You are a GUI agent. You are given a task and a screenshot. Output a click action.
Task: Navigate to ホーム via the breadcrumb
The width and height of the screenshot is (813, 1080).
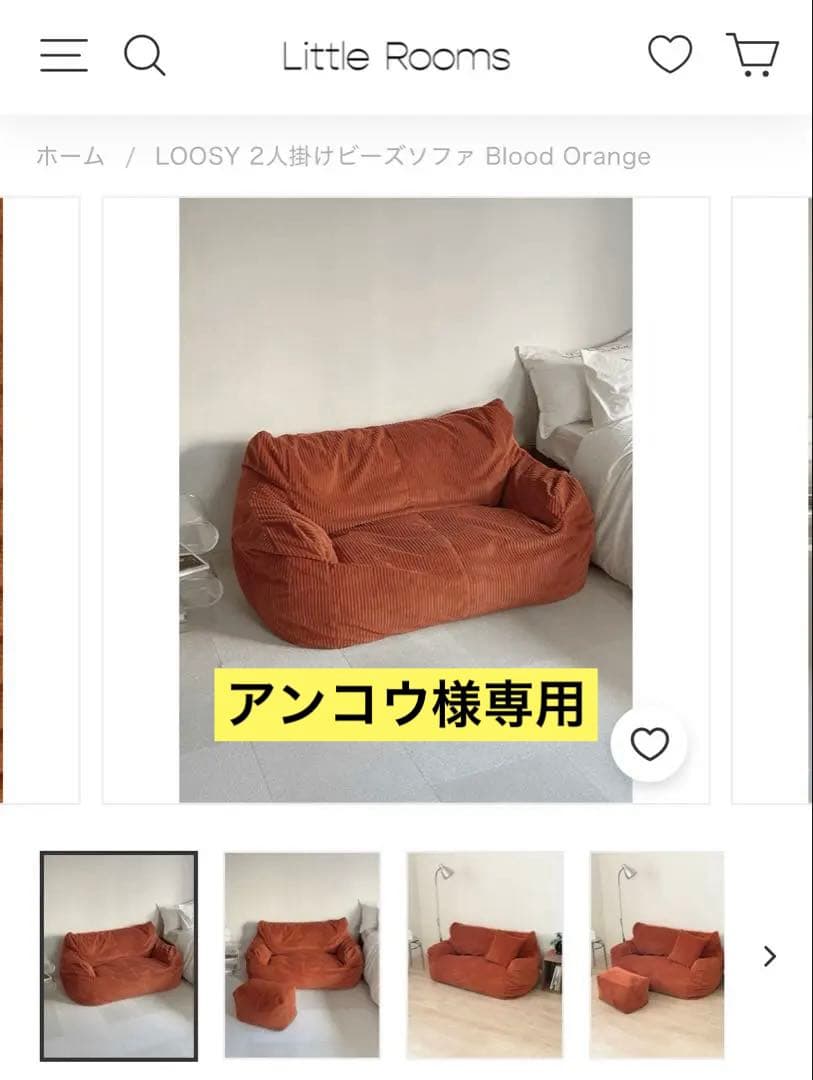coord(69,156)
